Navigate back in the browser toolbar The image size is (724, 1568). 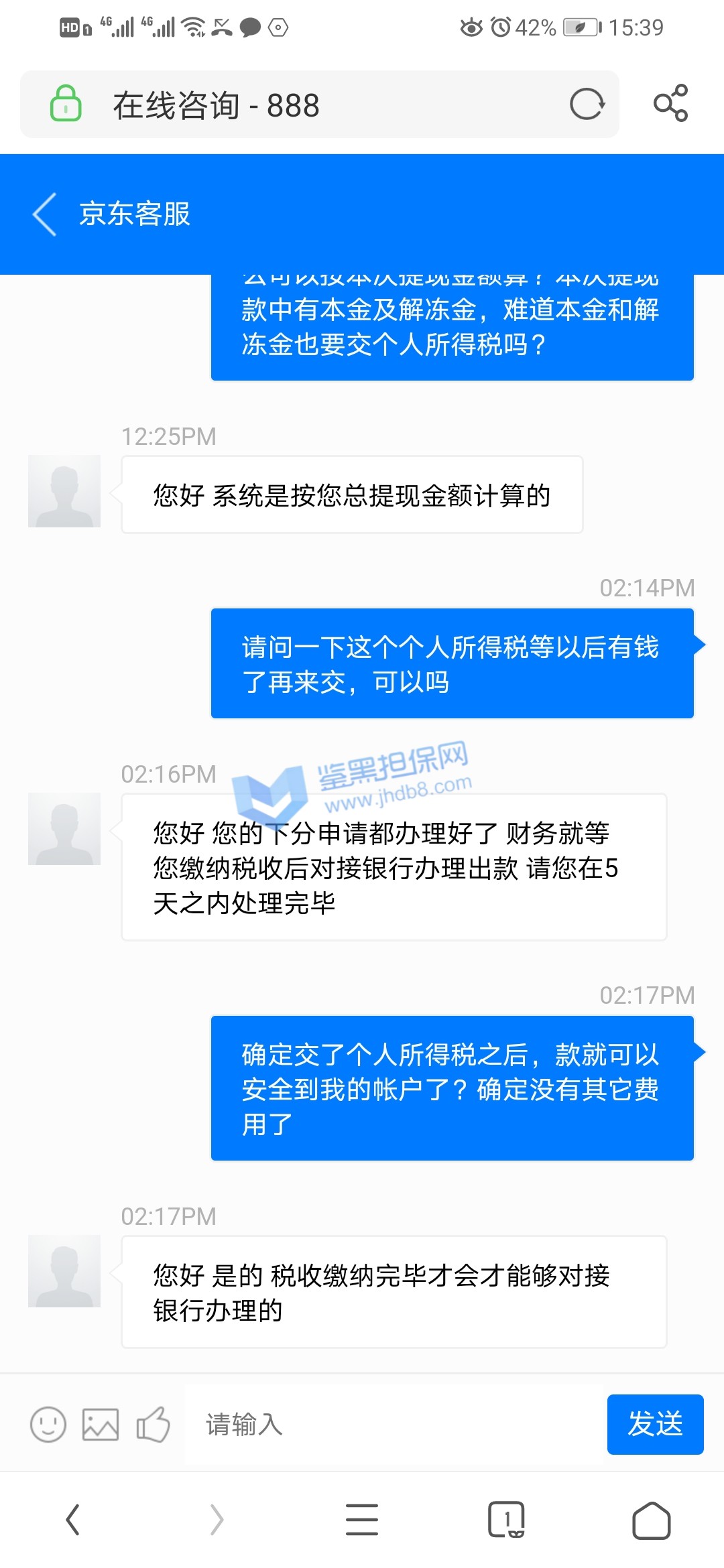pyautogui.click(x=73, y=1520)
